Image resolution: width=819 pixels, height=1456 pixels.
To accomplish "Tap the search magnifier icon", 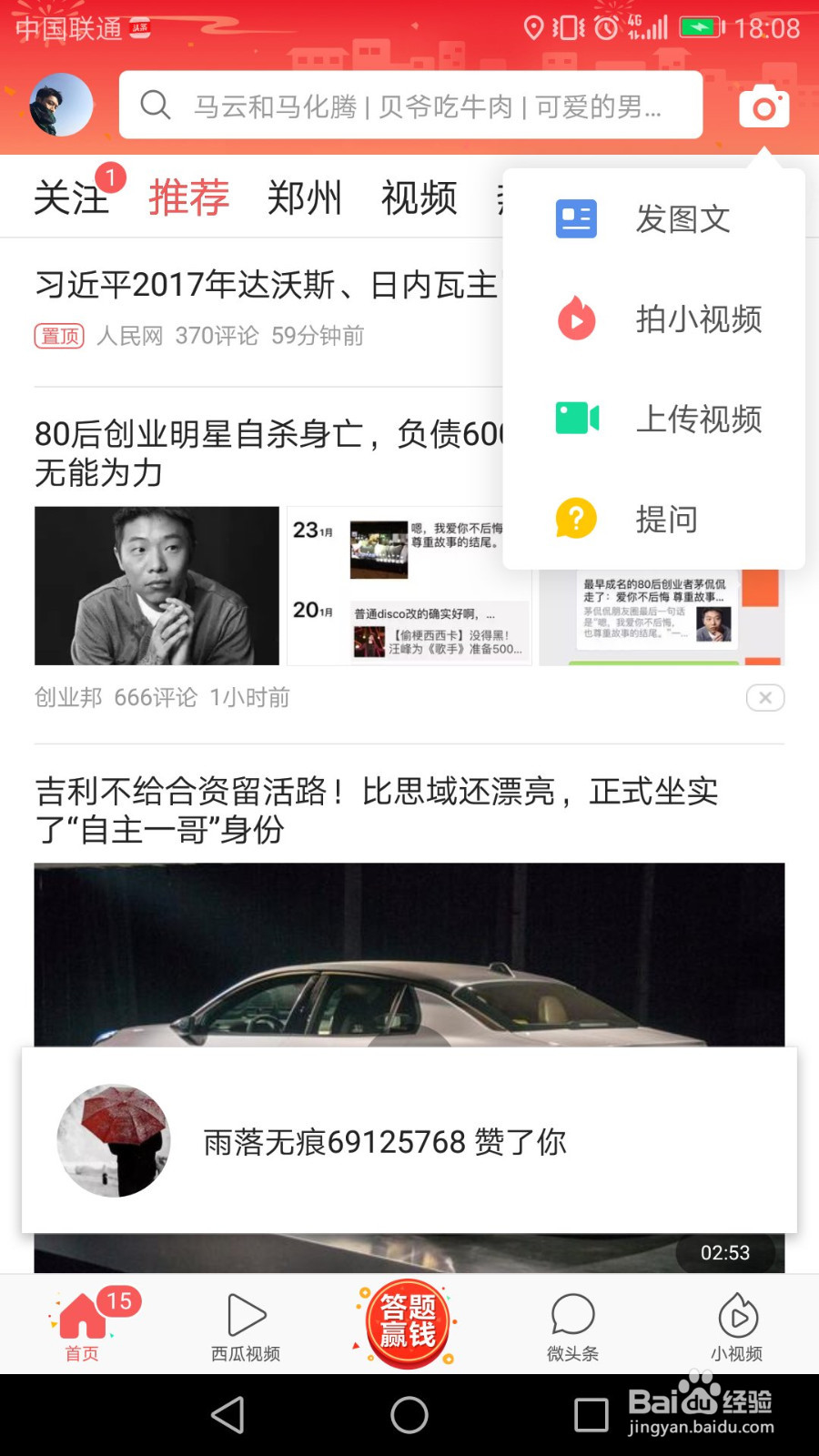I will point(155,106).
